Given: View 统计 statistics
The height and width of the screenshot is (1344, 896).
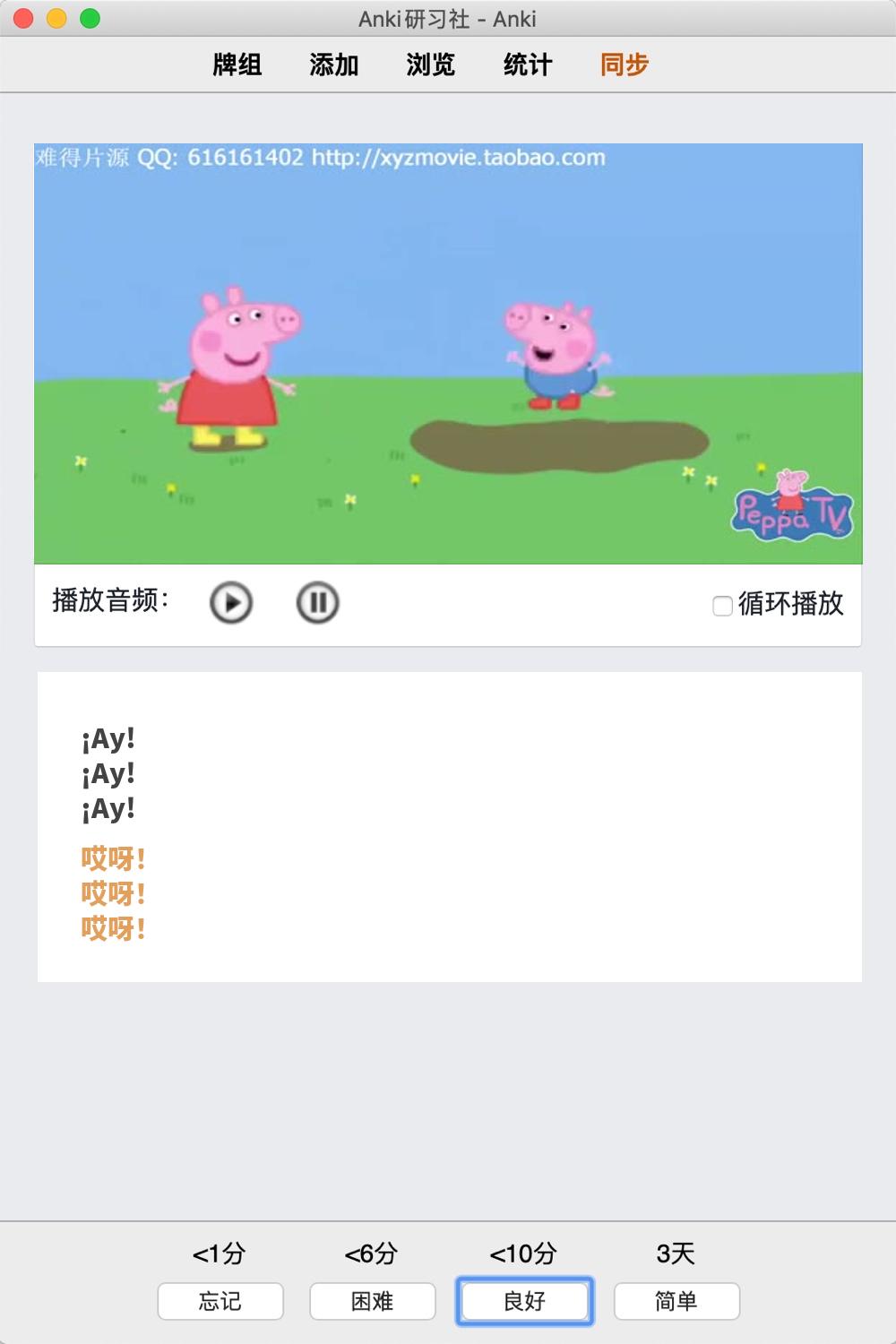Looking at the screenshot, I should click(528, 65).
